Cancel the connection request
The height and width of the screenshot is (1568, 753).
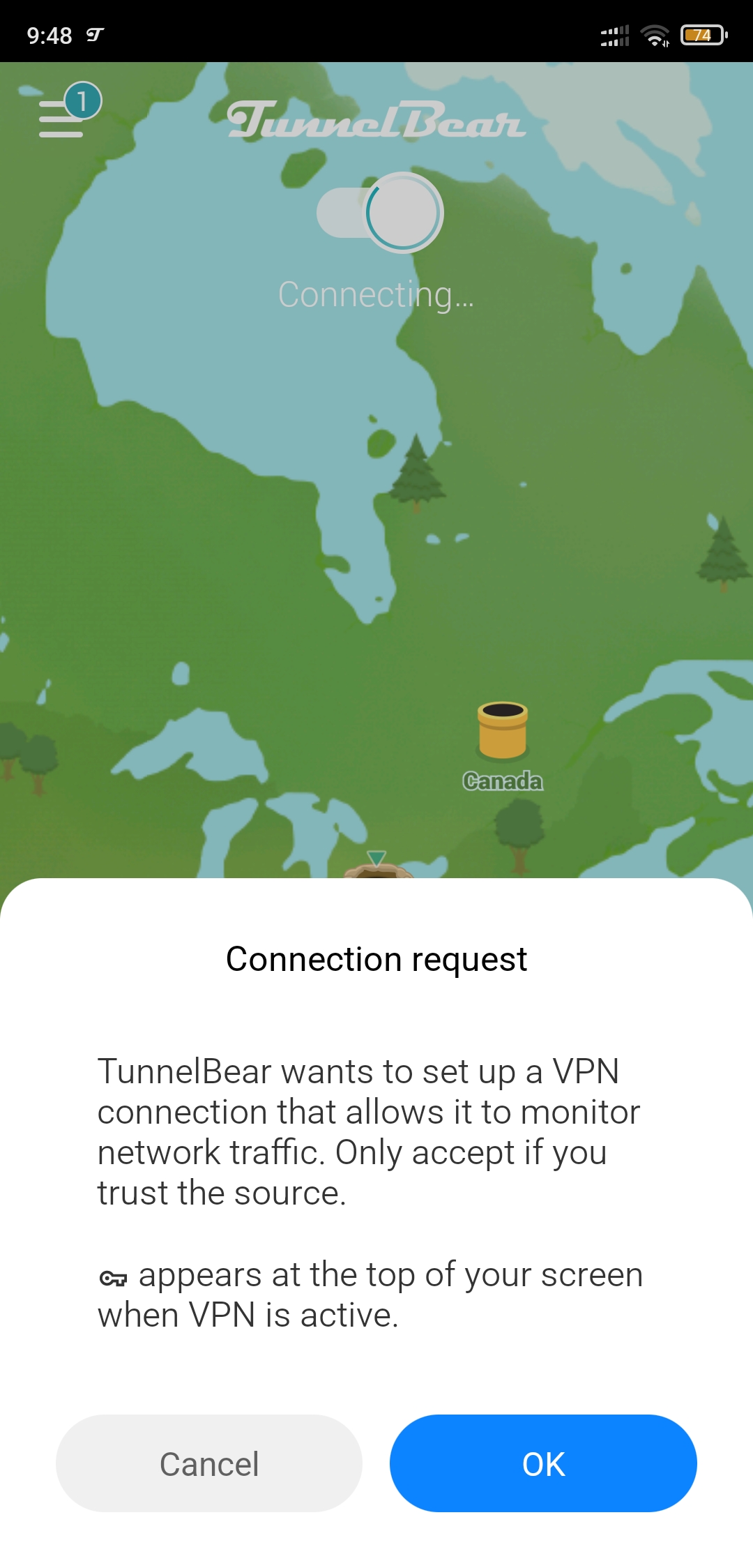[x=208, y=1463]
